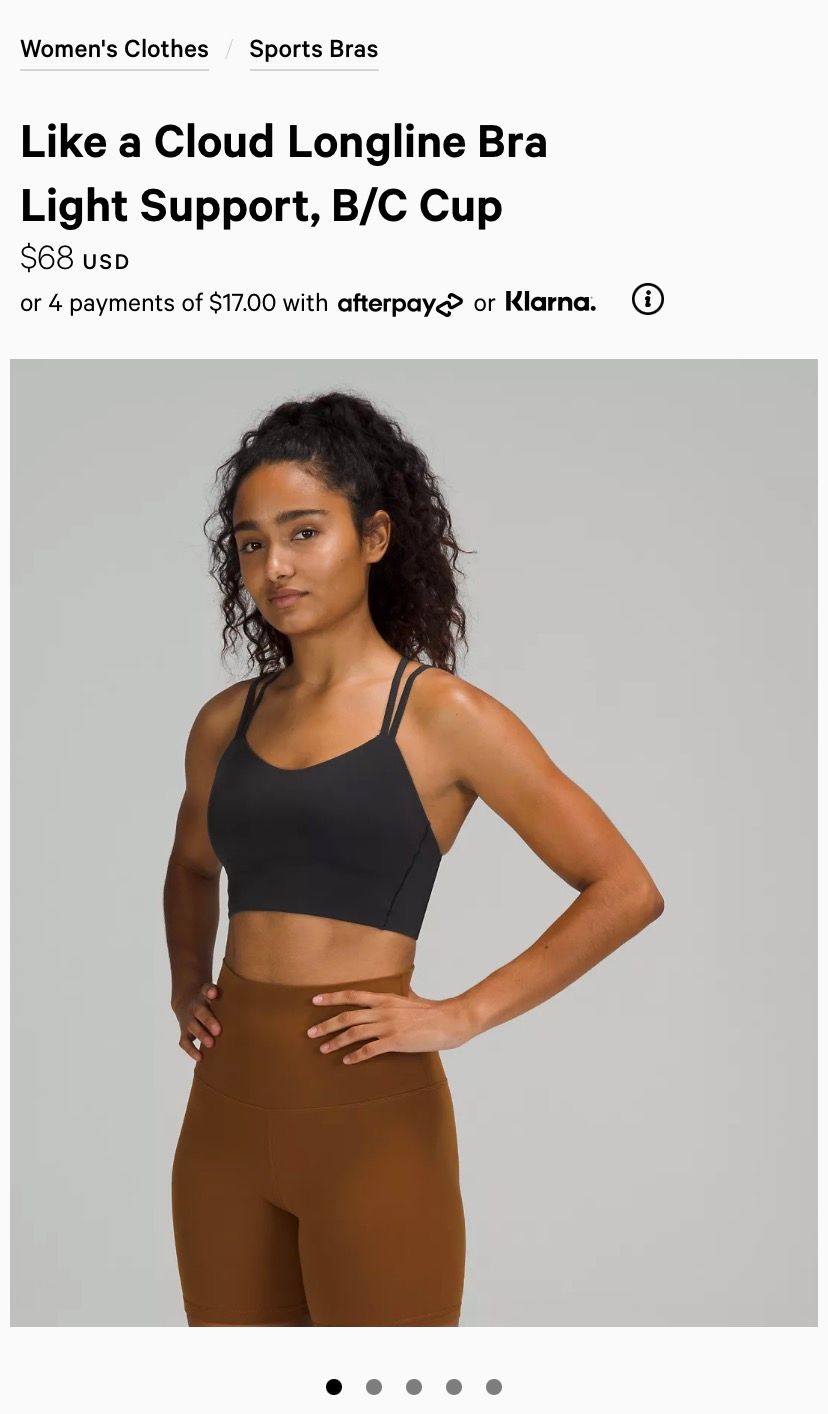Show the fourth product image via dot

coord(454,1387)
